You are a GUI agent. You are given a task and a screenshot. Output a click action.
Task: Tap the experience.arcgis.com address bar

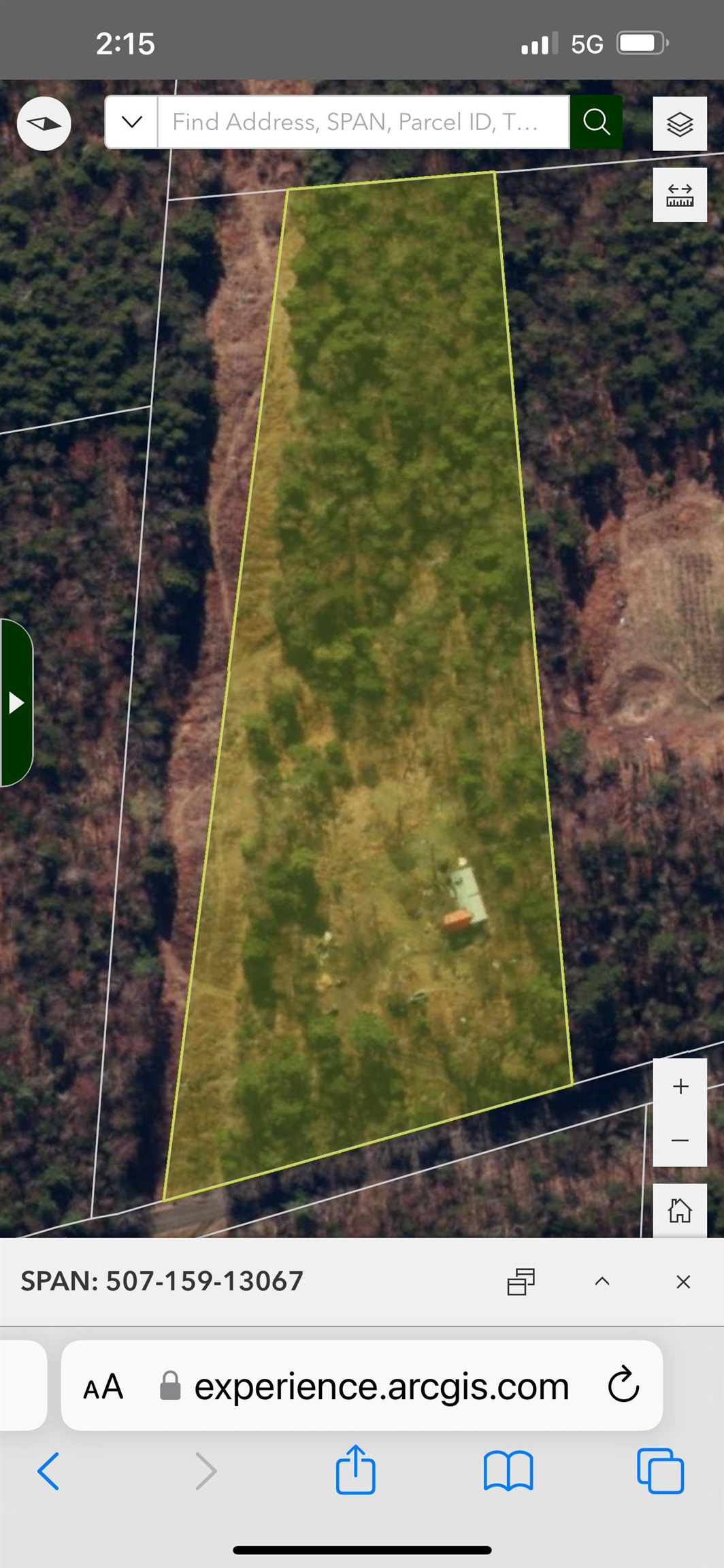click(381, 1386)
